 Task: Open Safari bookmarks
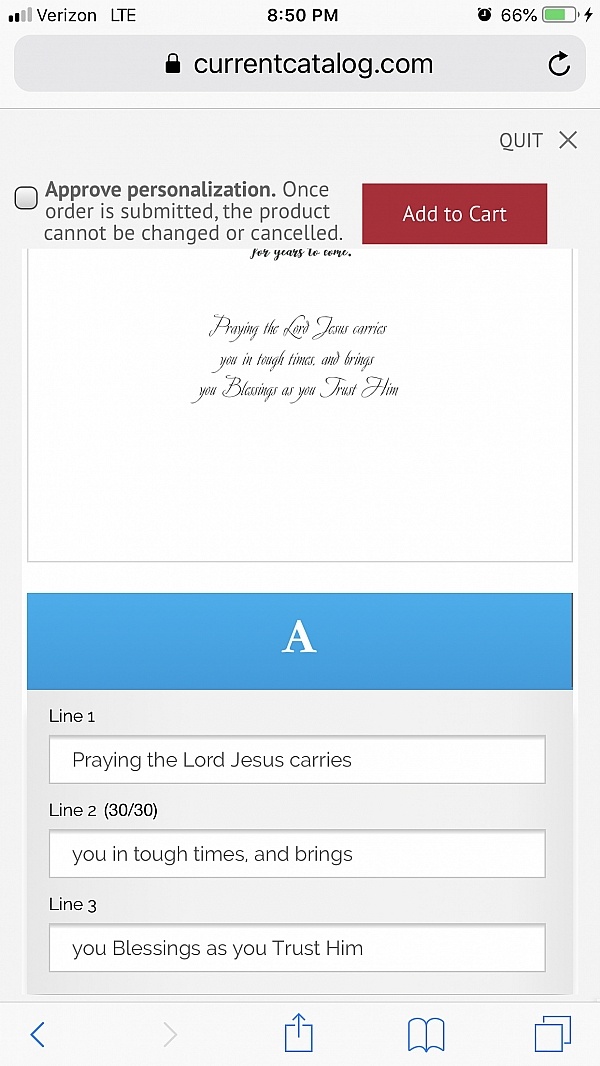coord(426,1034)
